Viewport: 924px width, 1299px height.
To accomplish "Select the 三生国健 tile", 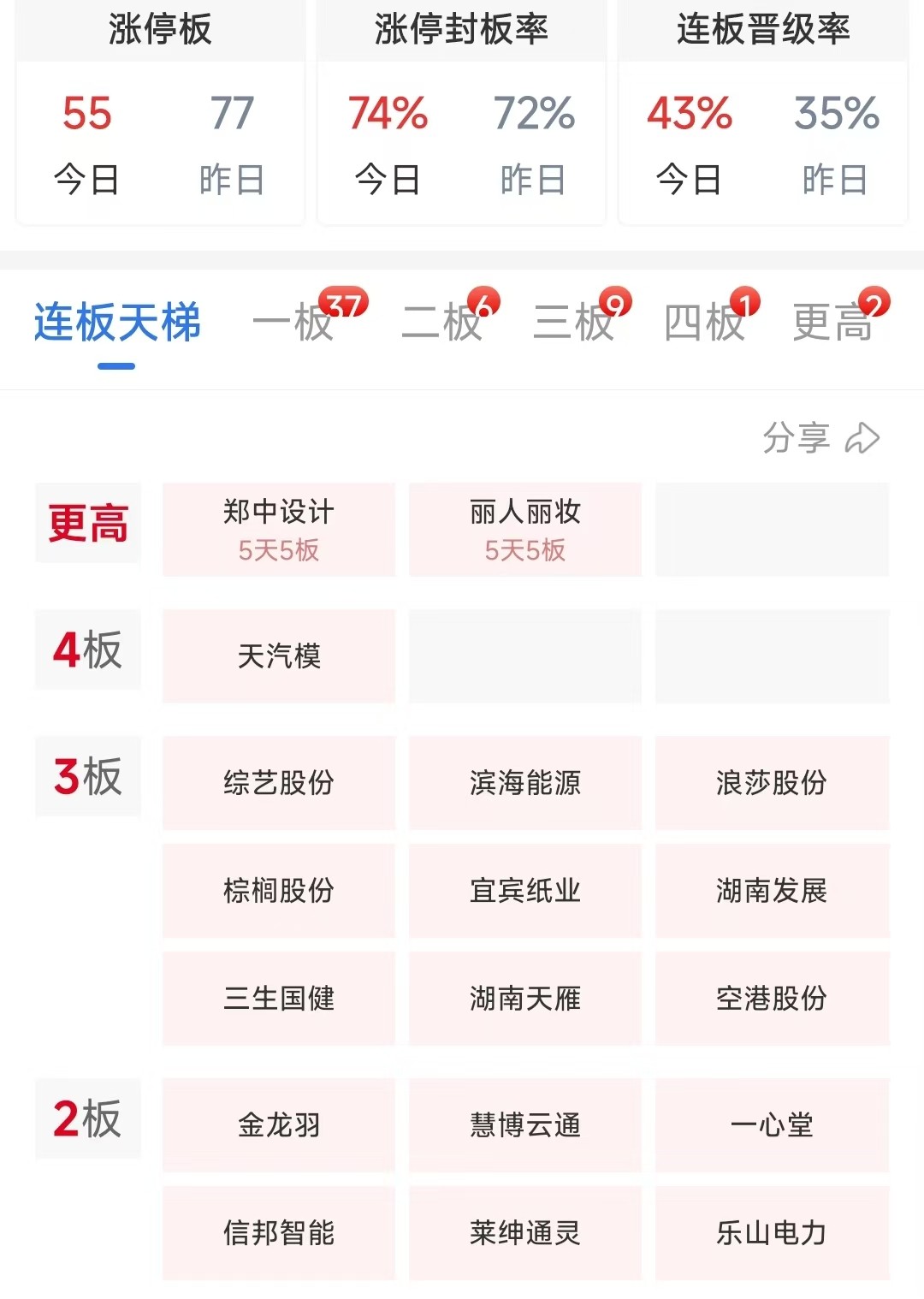I will click(x=279, y=999).
